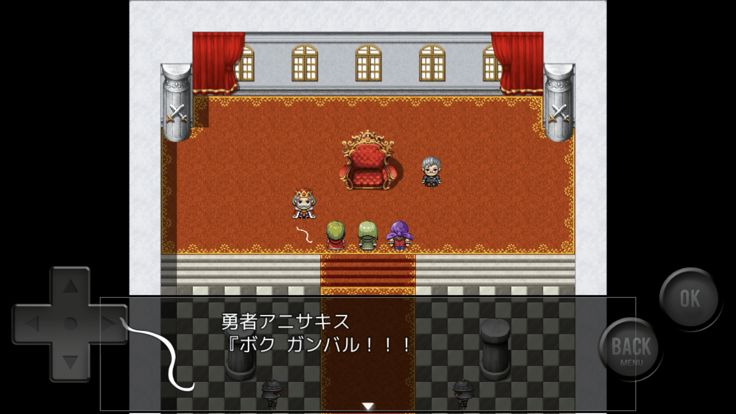This screenshot has height=414, width=736.
Task: Tap the D-pad down arrow
Action: click(x=69, y=360)
